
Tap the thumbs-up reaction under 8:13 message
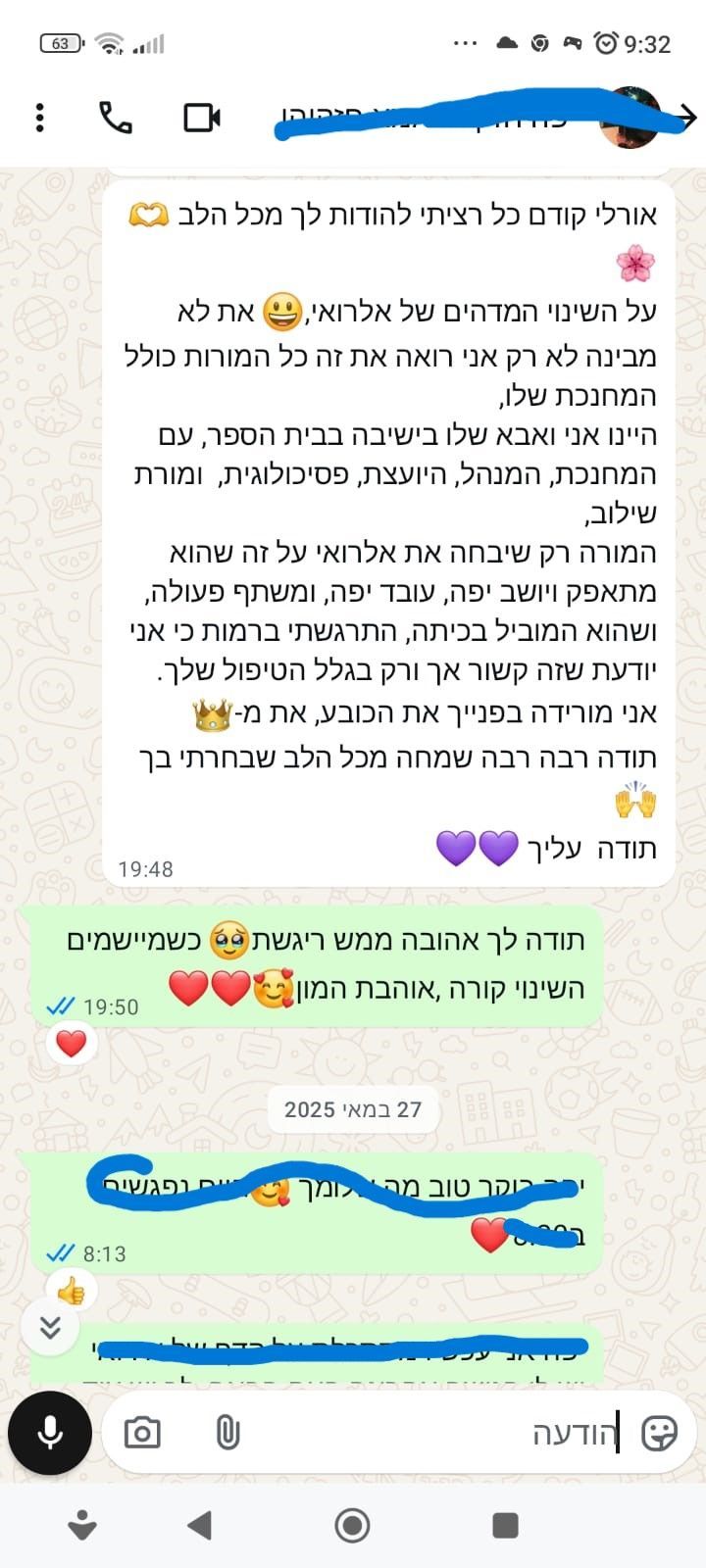point(71,1293)
